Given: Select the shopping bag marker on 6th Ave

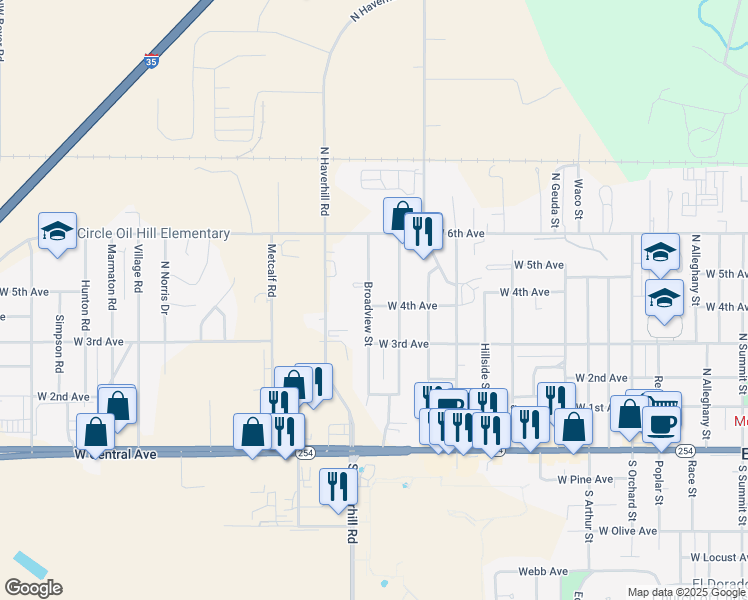Looking at the screenshot, I should coord(401,215).
